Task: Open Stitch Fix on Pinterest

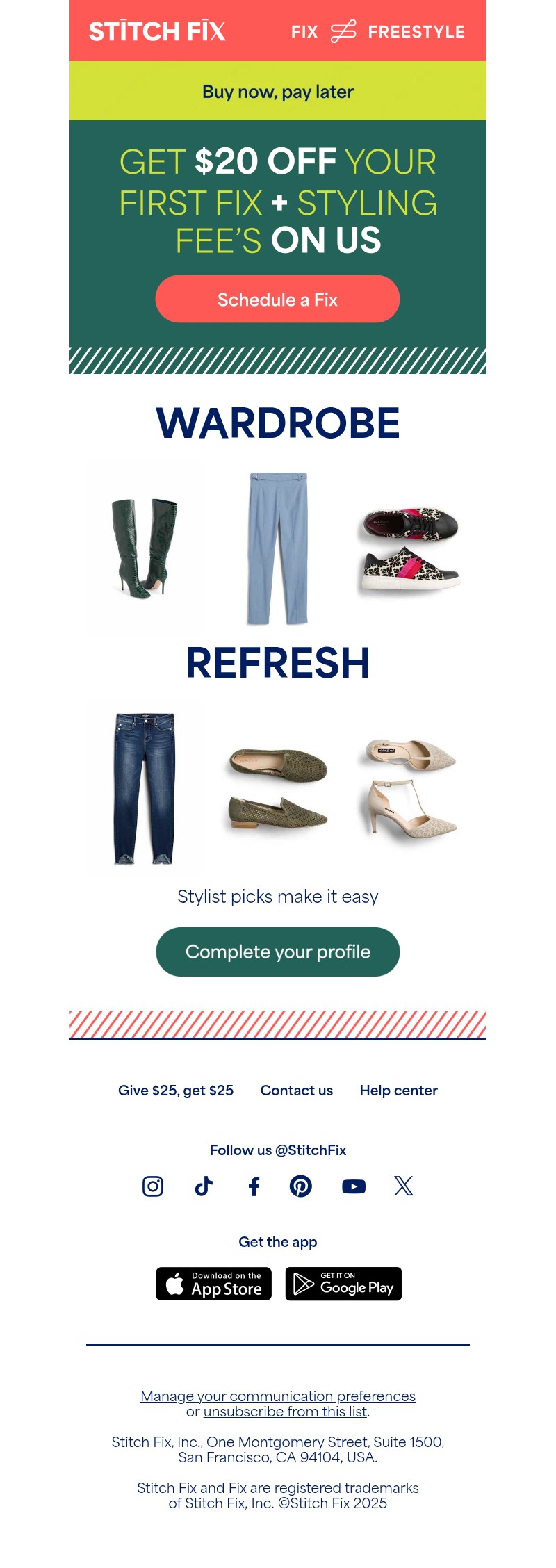Action: pos(301,1186)
